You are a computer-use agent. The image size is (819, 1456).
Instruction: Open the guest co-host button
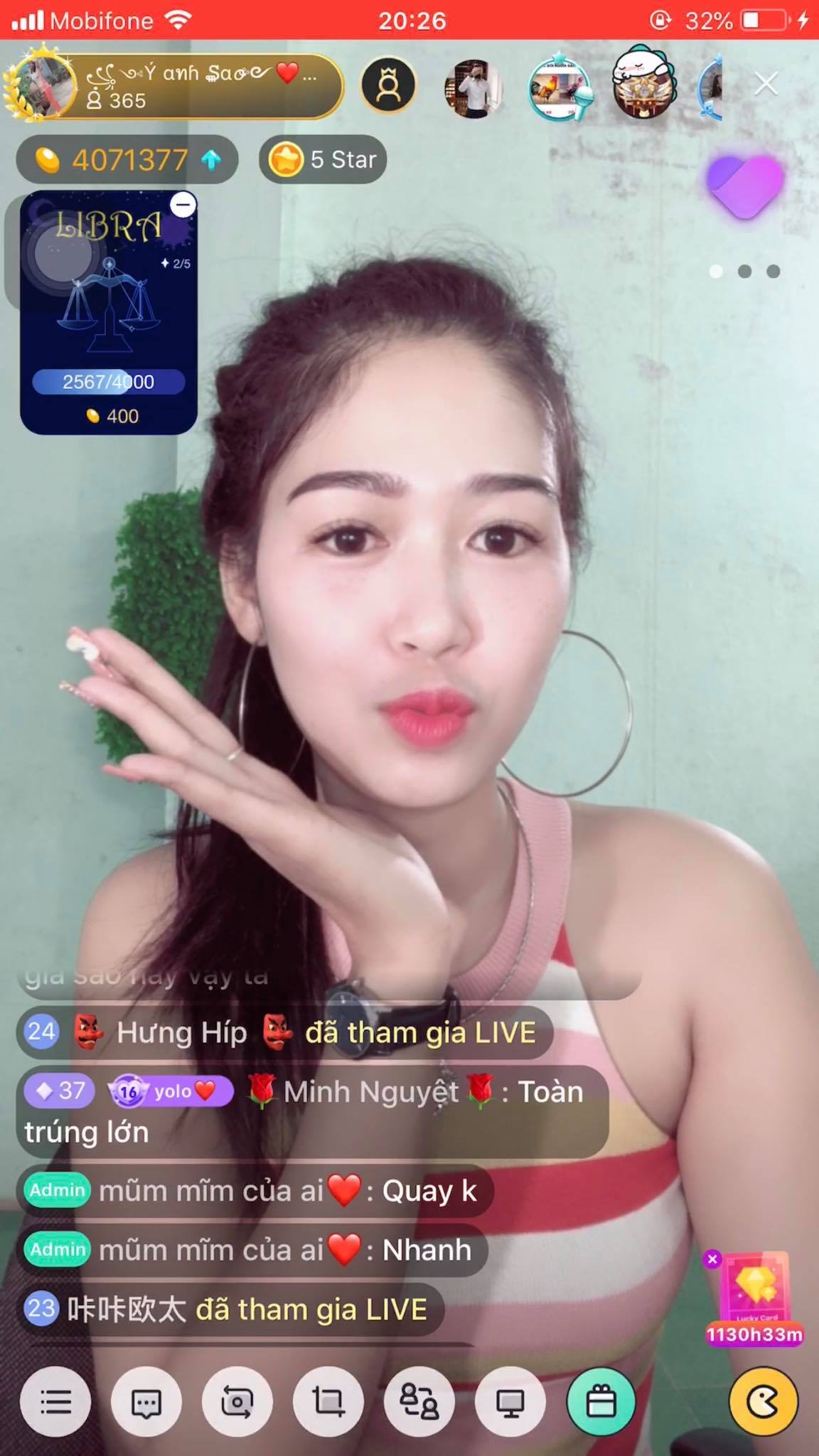(419, 1402)
